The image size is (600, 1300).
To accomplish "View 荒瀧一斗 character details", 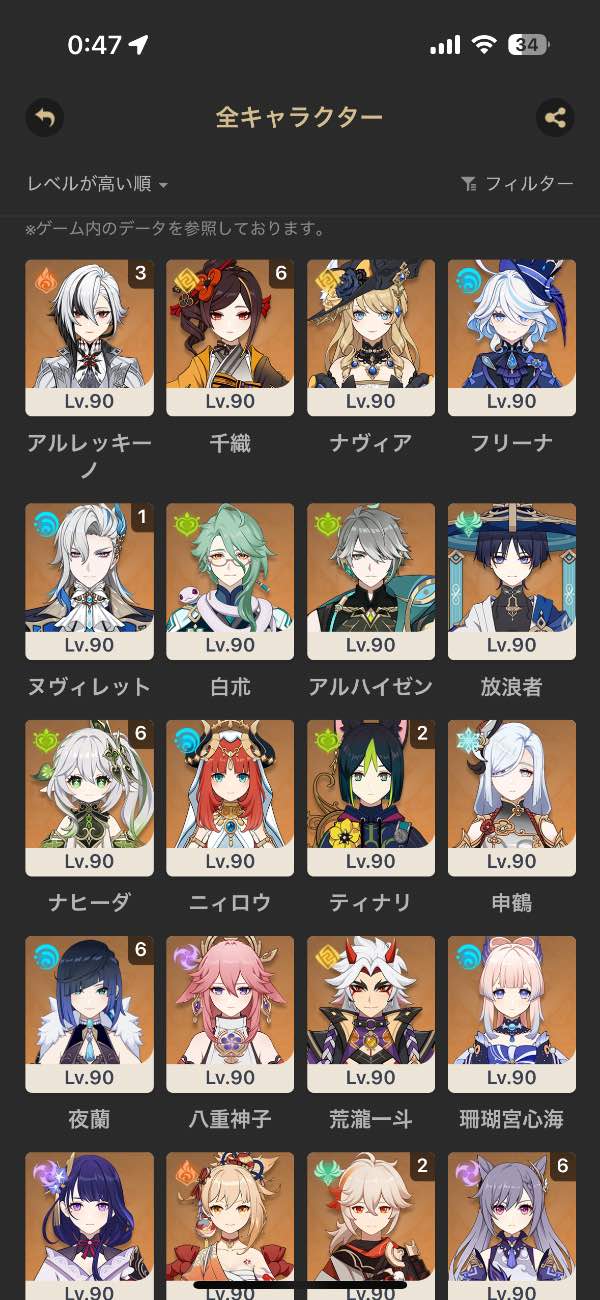I will click(x=371, y=1014).
